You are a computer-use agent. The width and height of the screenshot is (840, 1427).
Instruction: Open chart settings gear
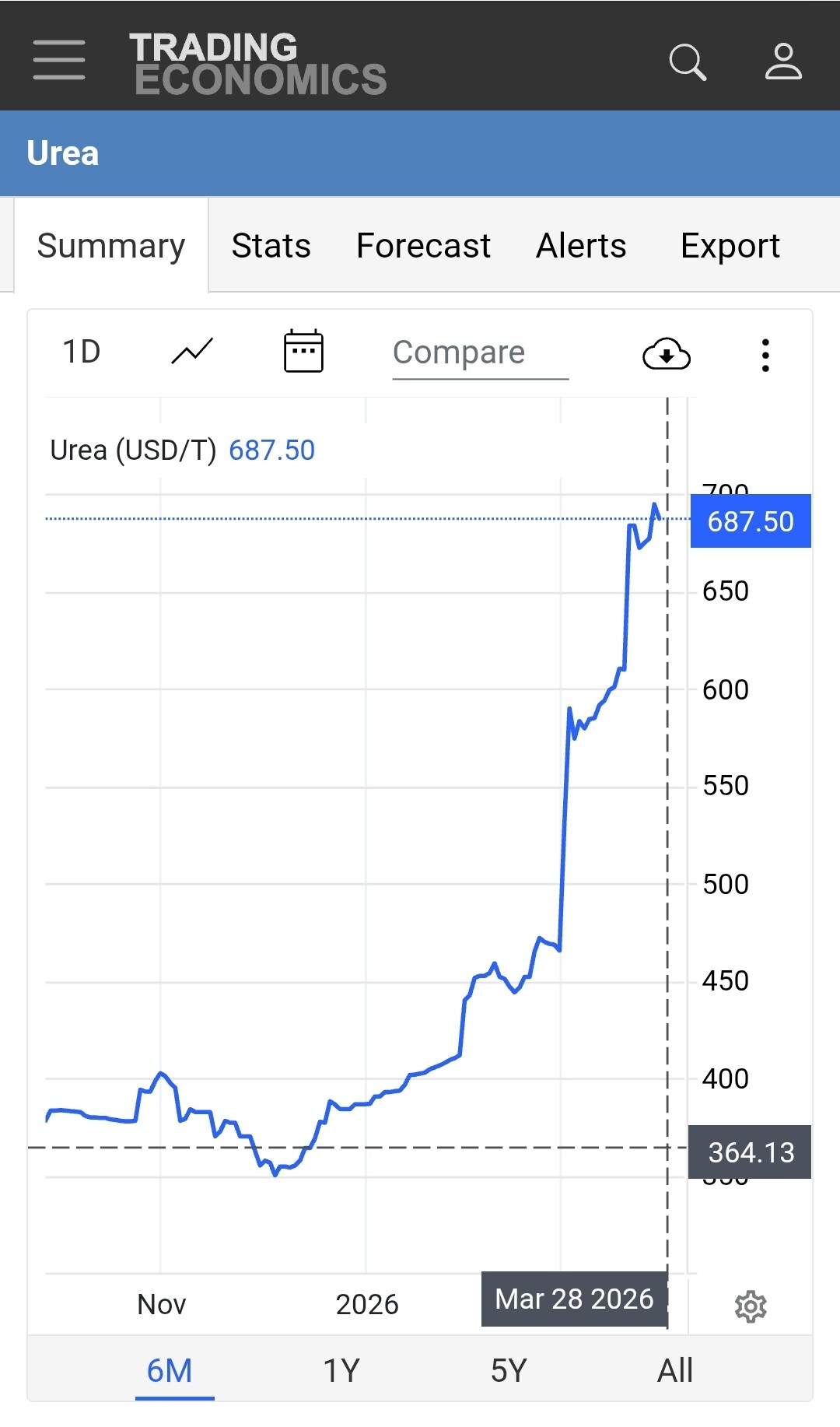751,1306
